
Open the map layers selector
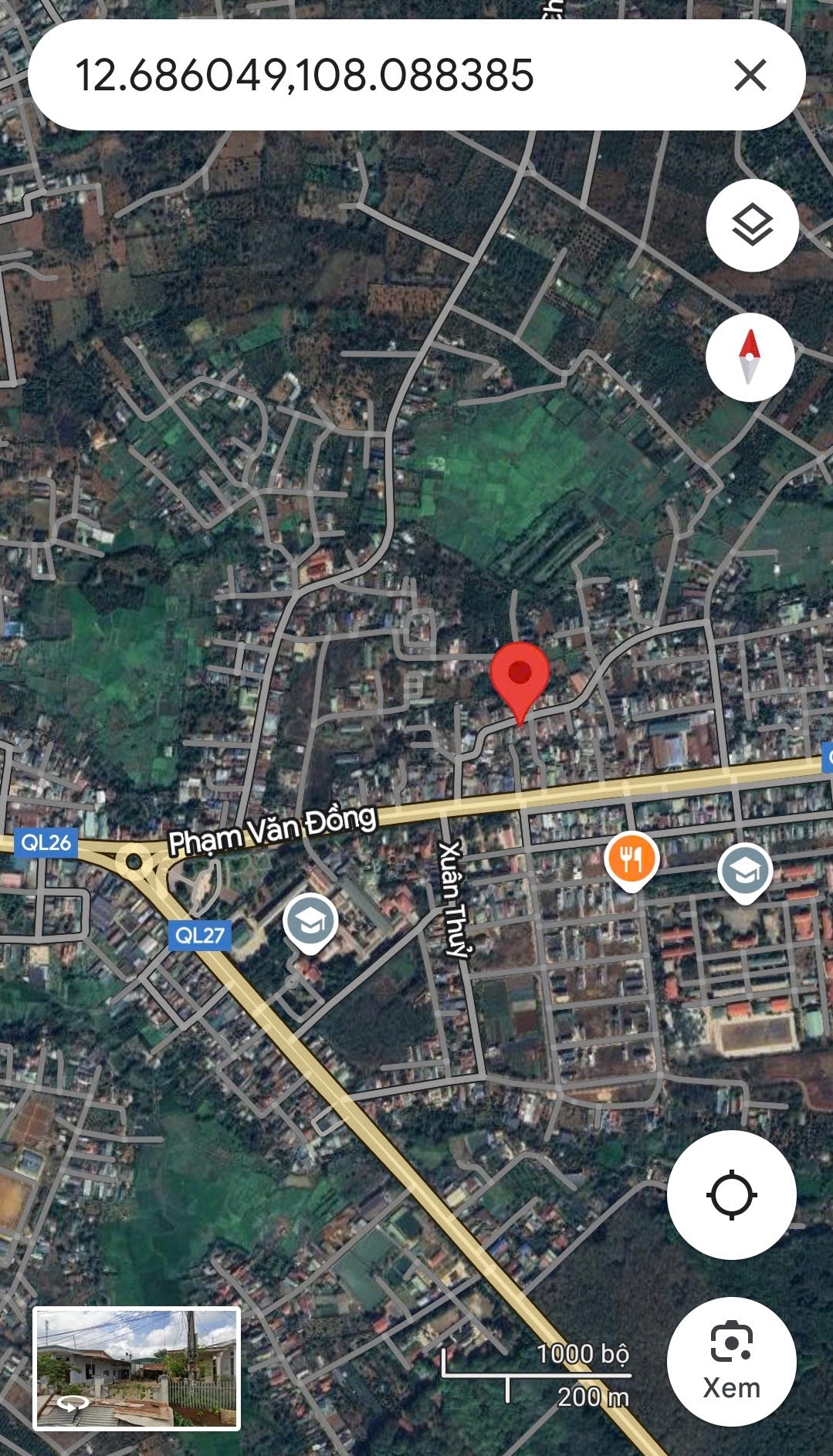(752, 225)
